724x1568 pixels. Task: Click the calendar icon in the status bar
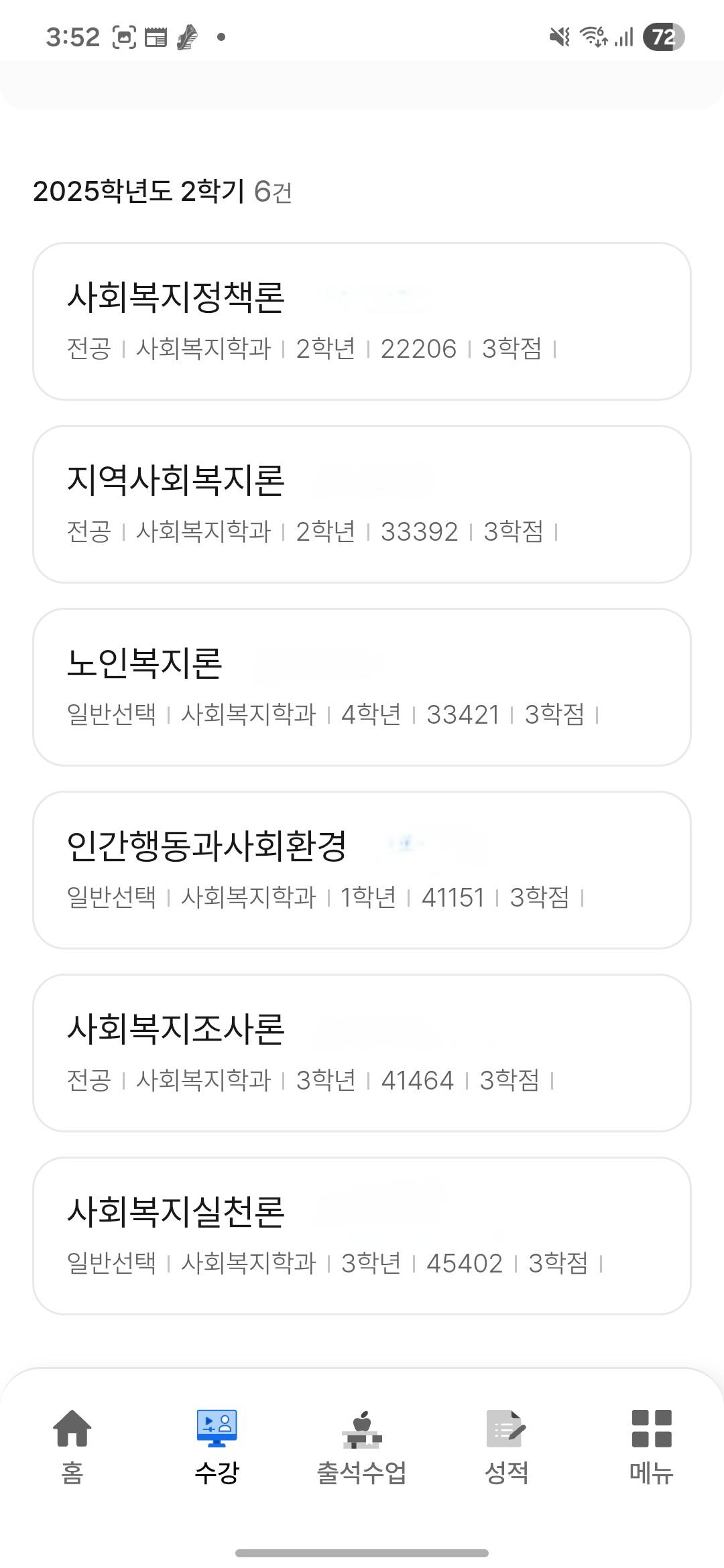tap(157, 37)
